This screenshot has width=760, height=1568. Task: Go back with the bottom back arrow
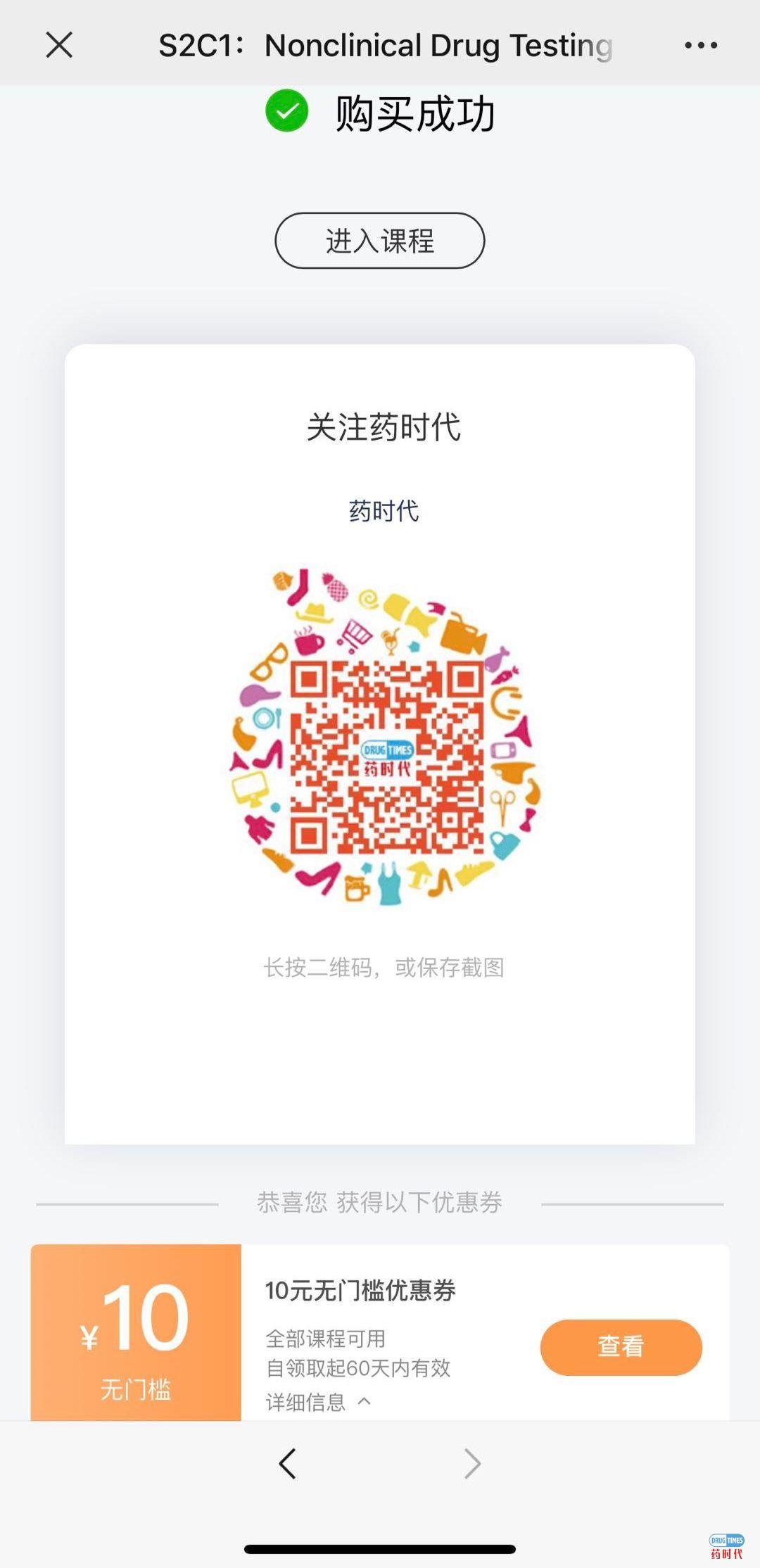(287, 1464)
